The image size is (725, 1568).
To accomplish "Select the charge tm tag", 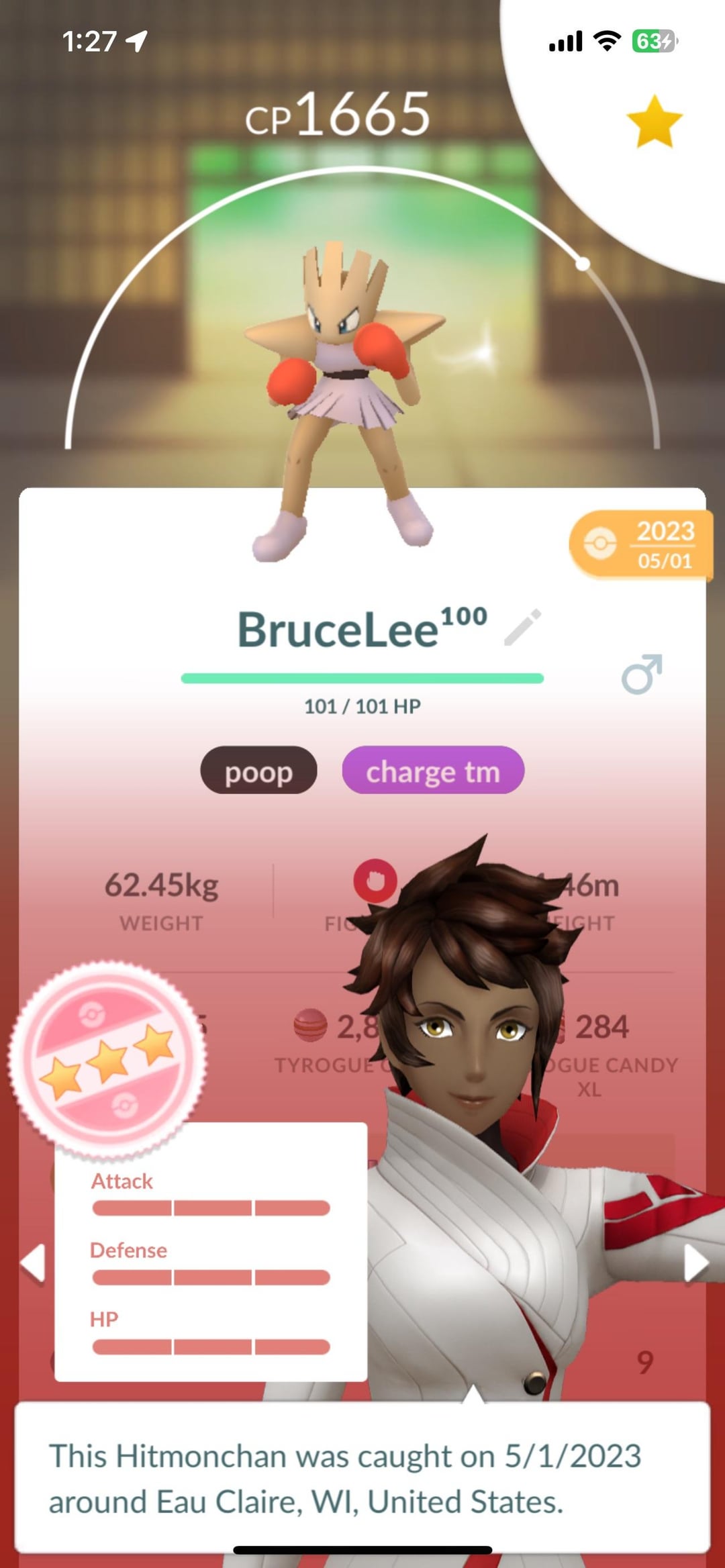I will (433, 771).
